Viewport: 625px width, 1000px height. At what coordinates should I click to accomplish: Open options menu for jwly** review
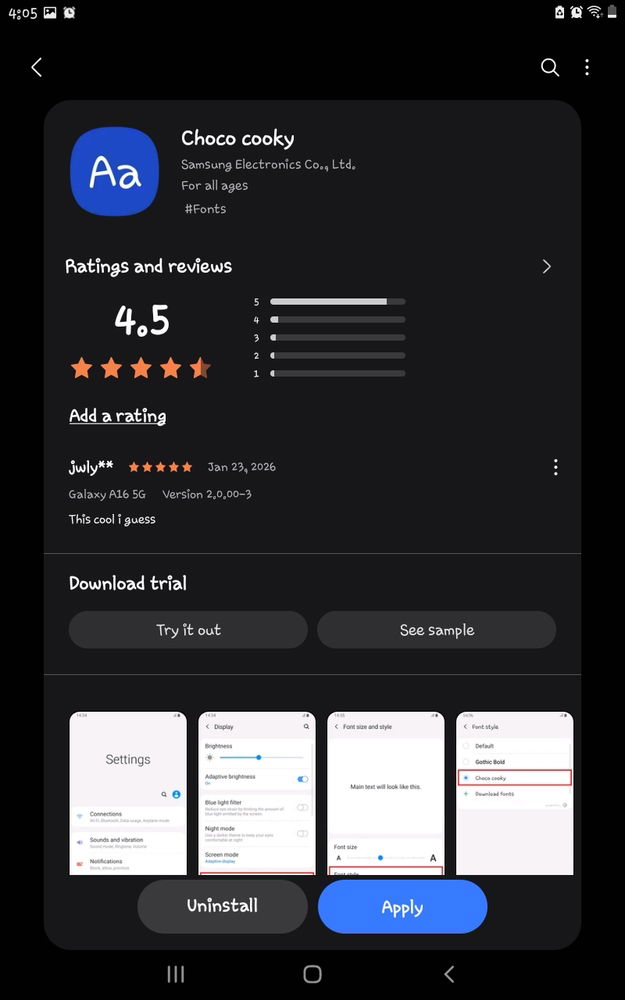click(x=555, y=467)
